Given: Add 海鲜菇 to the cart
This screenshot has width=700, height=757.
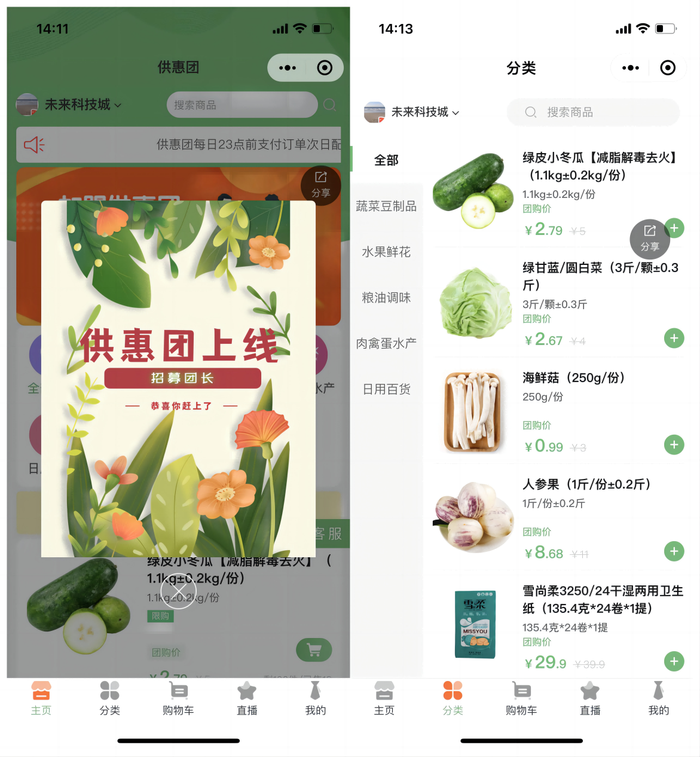Looking at the screenshot, I should (674, 445).
